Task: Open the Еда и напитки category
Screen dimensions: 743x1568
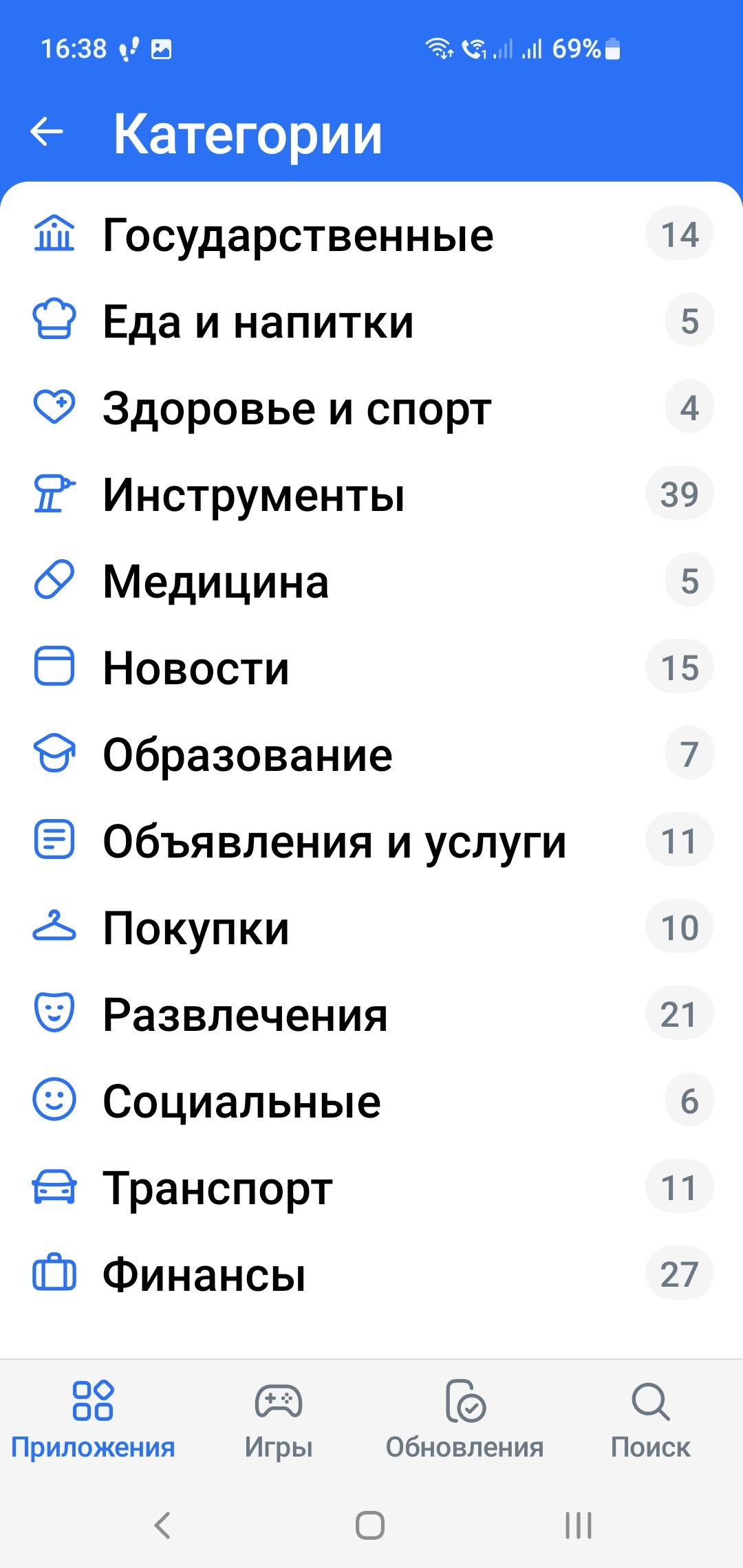Action: point(258,322)
